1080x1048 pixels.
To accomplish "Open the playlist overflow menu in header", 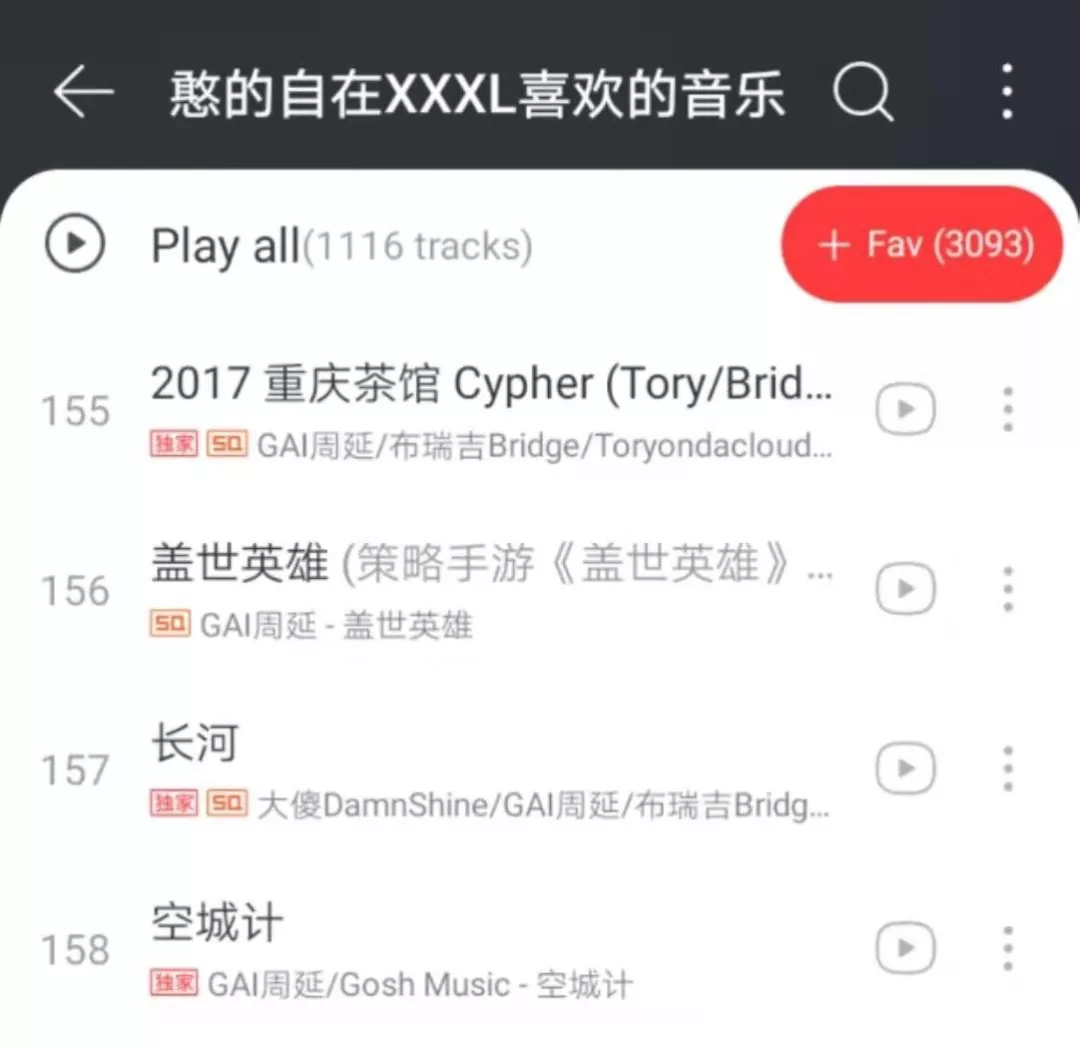I will (1007, 93).
